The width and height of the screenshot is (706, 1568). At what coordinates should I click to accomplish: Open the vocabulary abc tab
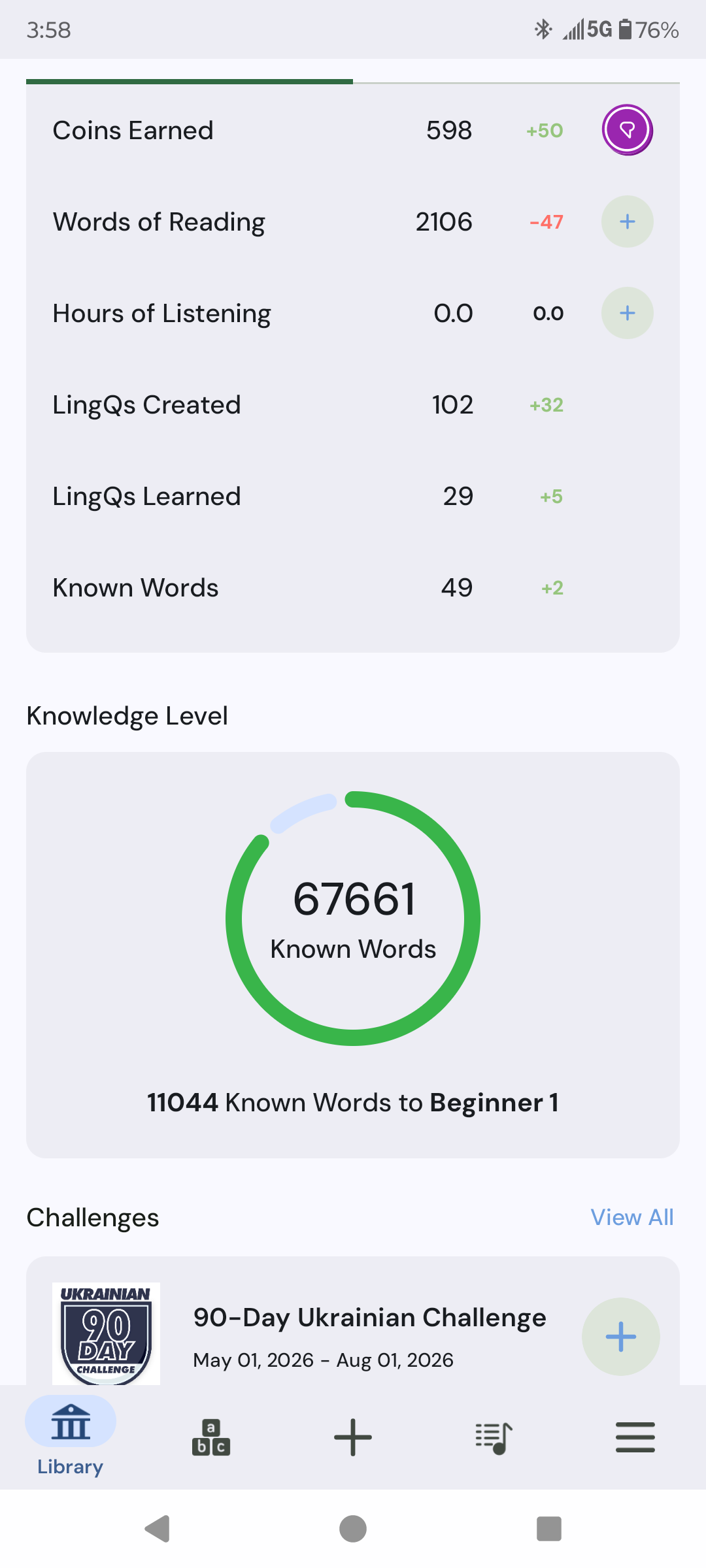click(211, 1437)
